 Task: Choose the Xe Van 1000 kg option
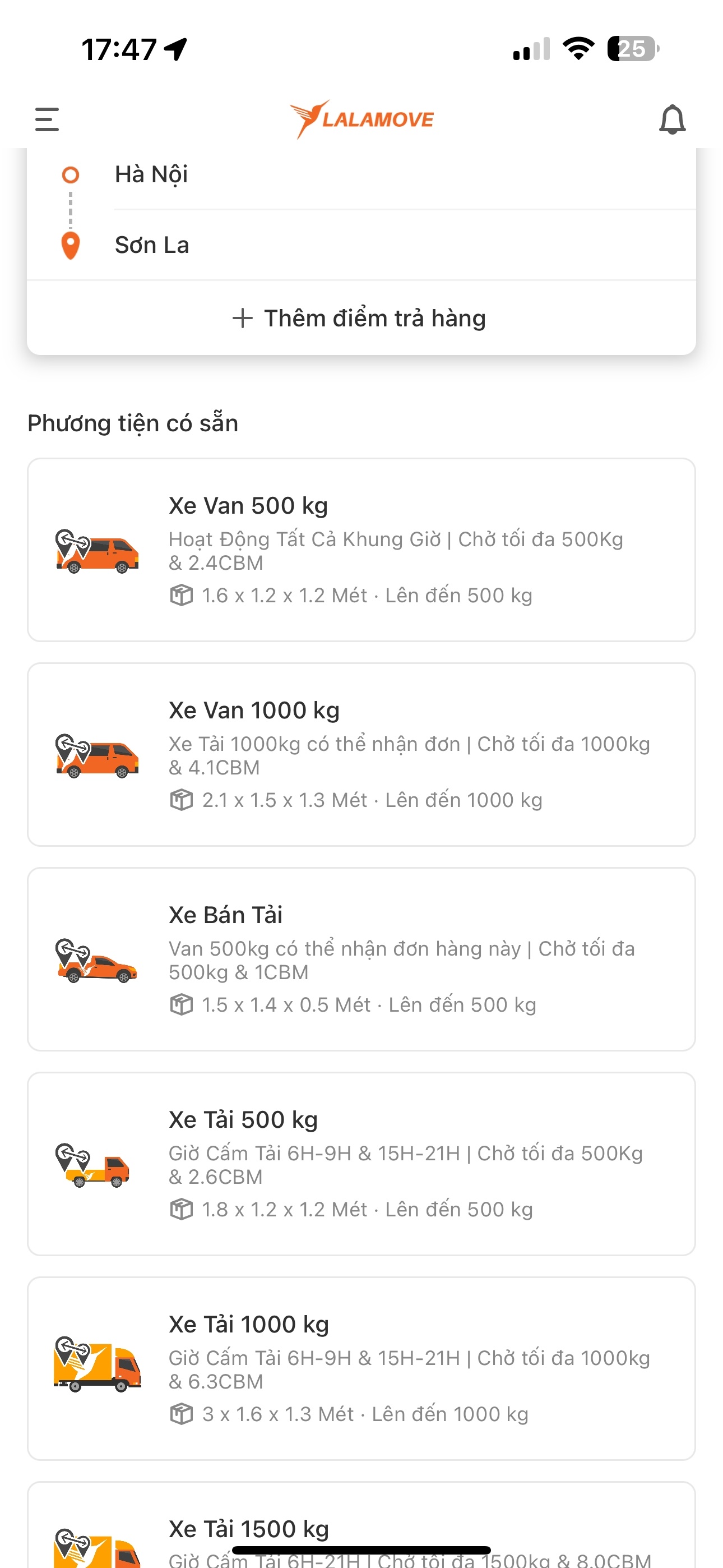361,754
